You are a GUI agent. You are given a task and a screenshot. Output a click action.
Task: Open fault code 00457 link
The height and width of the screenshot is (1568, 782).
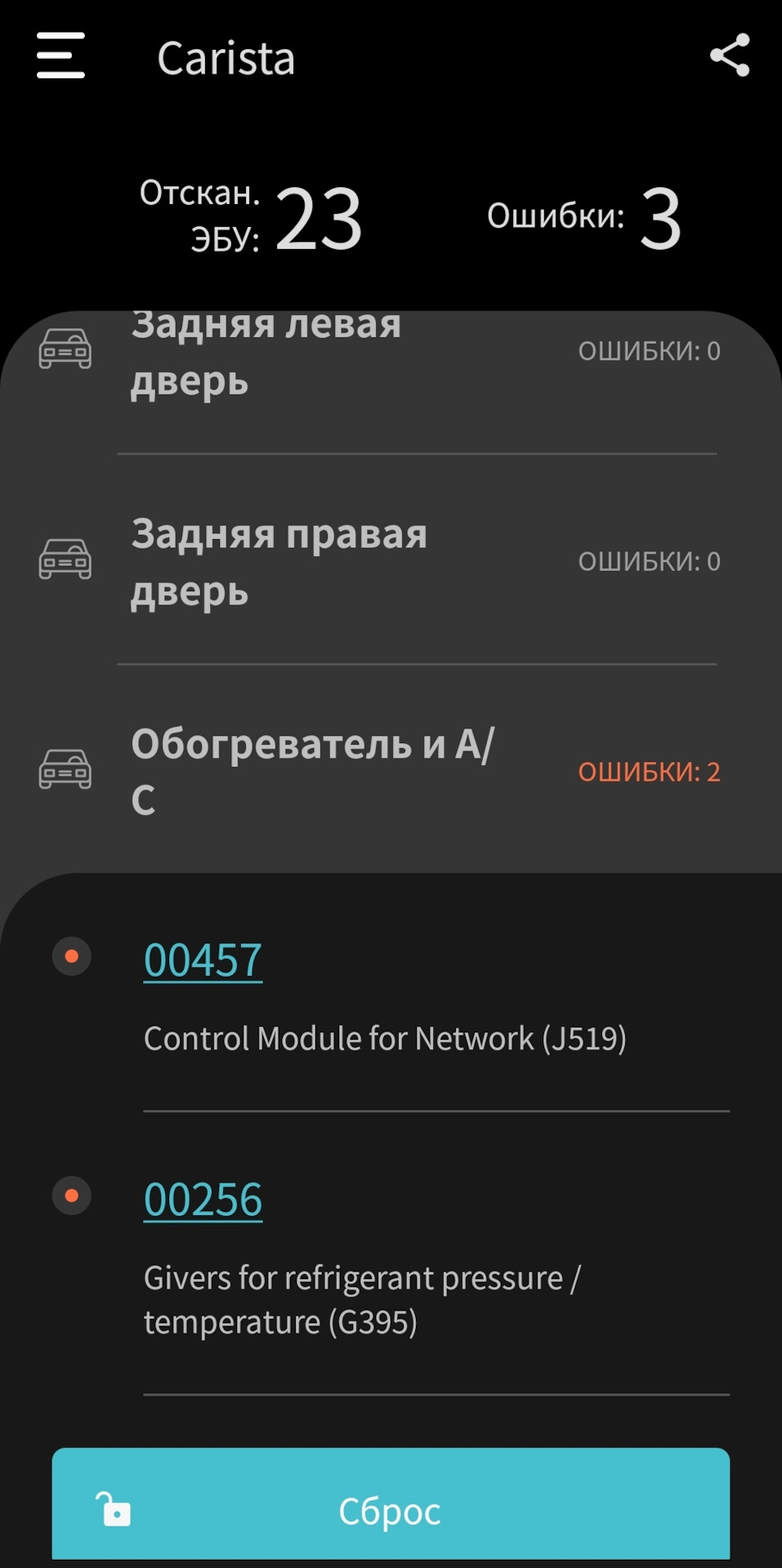(203, 960)
